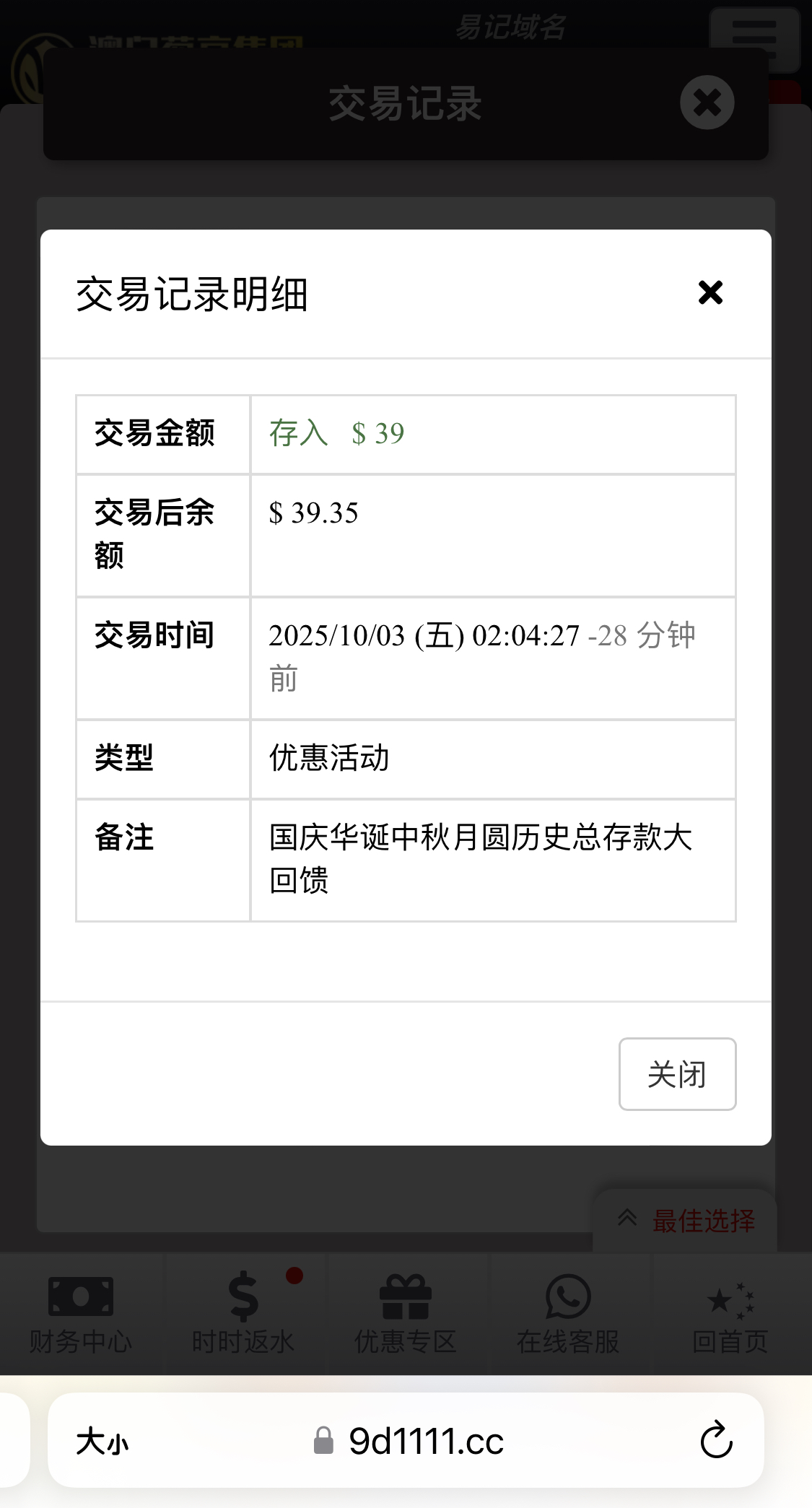Screen dimensions: 812x1508
Task: Open the 大小 text size menu
Action: tap(102, 1442)
